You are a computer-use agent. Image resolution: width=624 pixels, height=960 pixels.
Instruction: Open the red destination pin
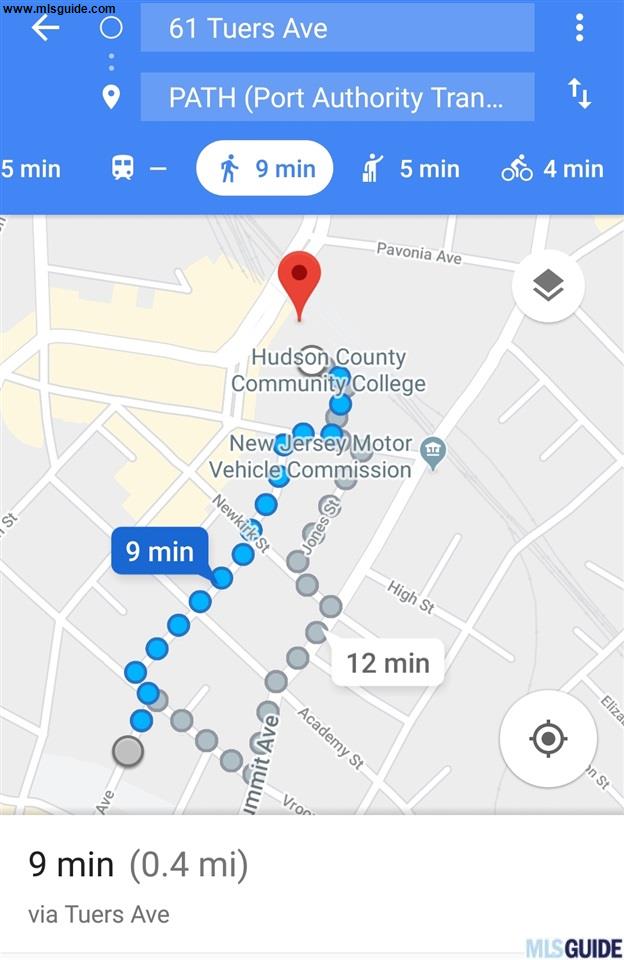pos(300,279)
